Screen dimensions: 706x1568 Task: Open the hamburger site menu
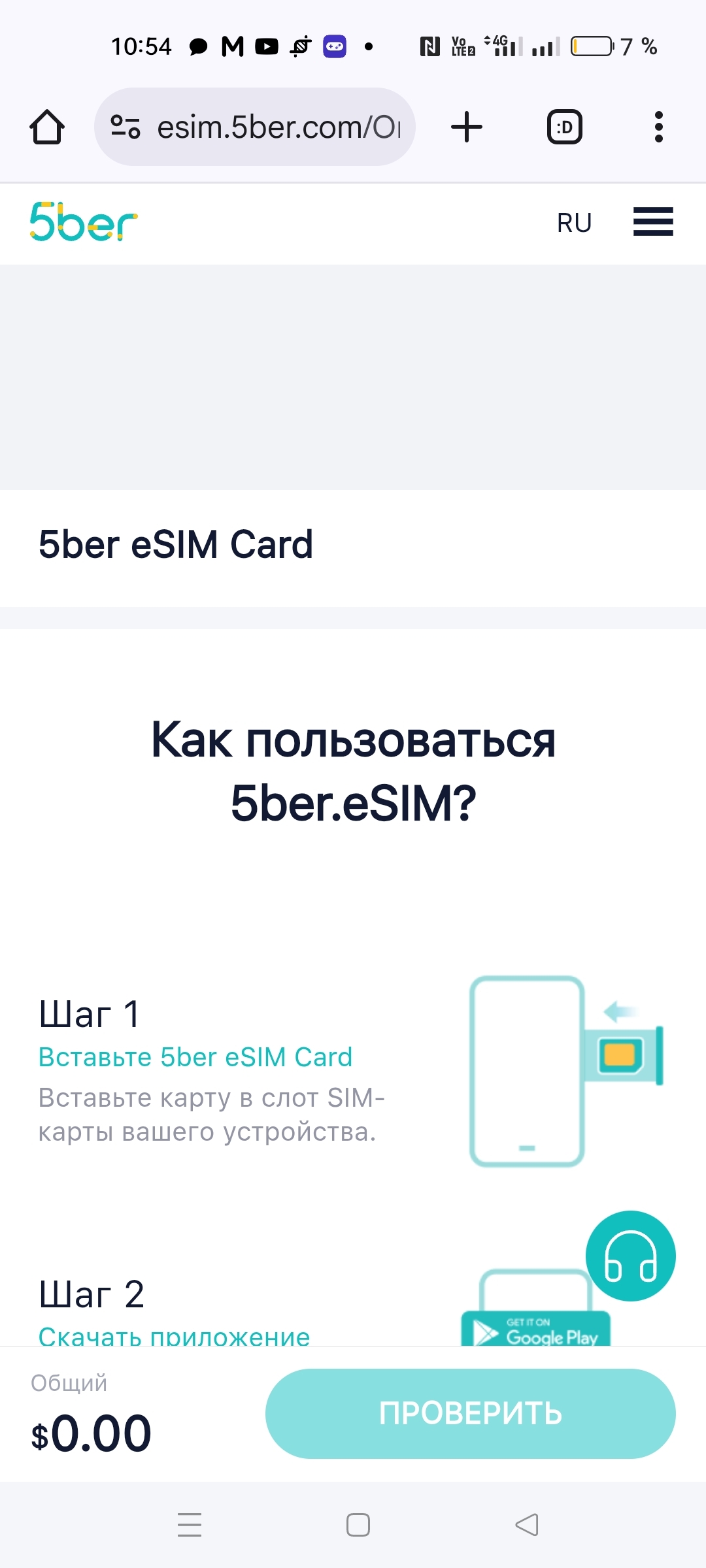pyautogui.click(x=653, y=222)
